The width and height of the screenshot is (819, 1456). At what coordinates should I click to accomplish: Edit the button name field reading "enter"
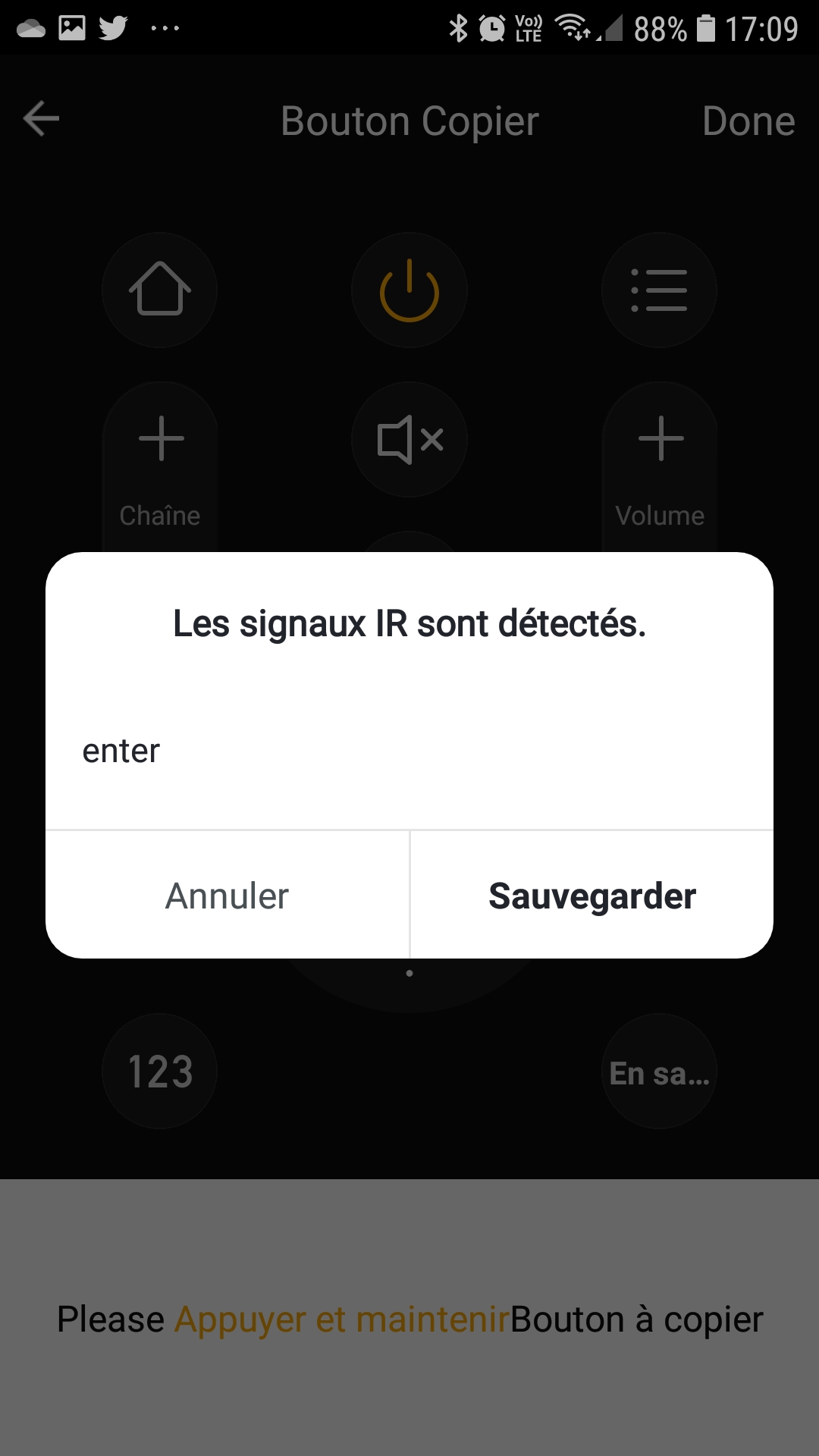(409, 751)
